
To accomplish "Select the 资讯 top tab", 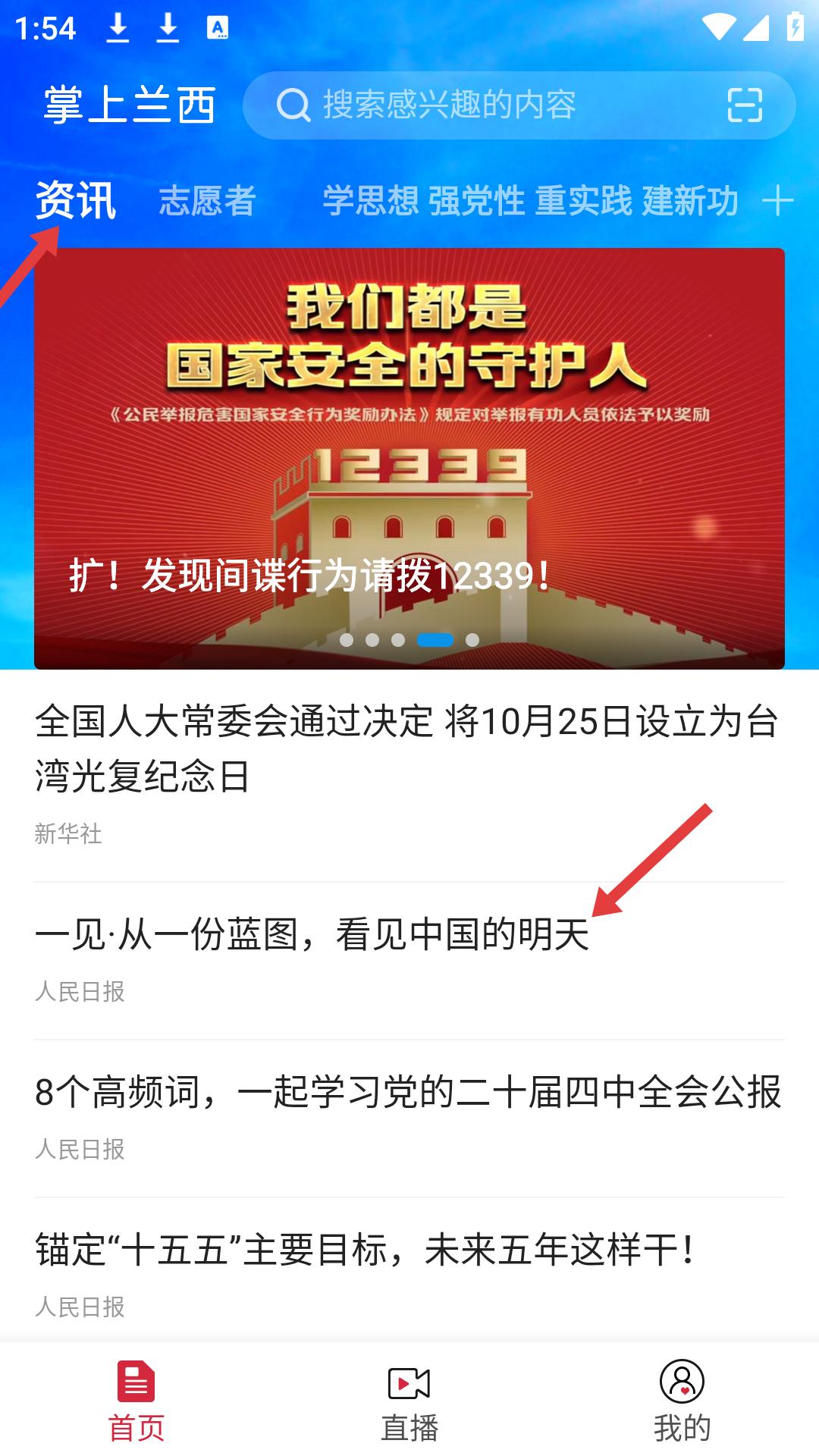I will click(x=76, y=201).
